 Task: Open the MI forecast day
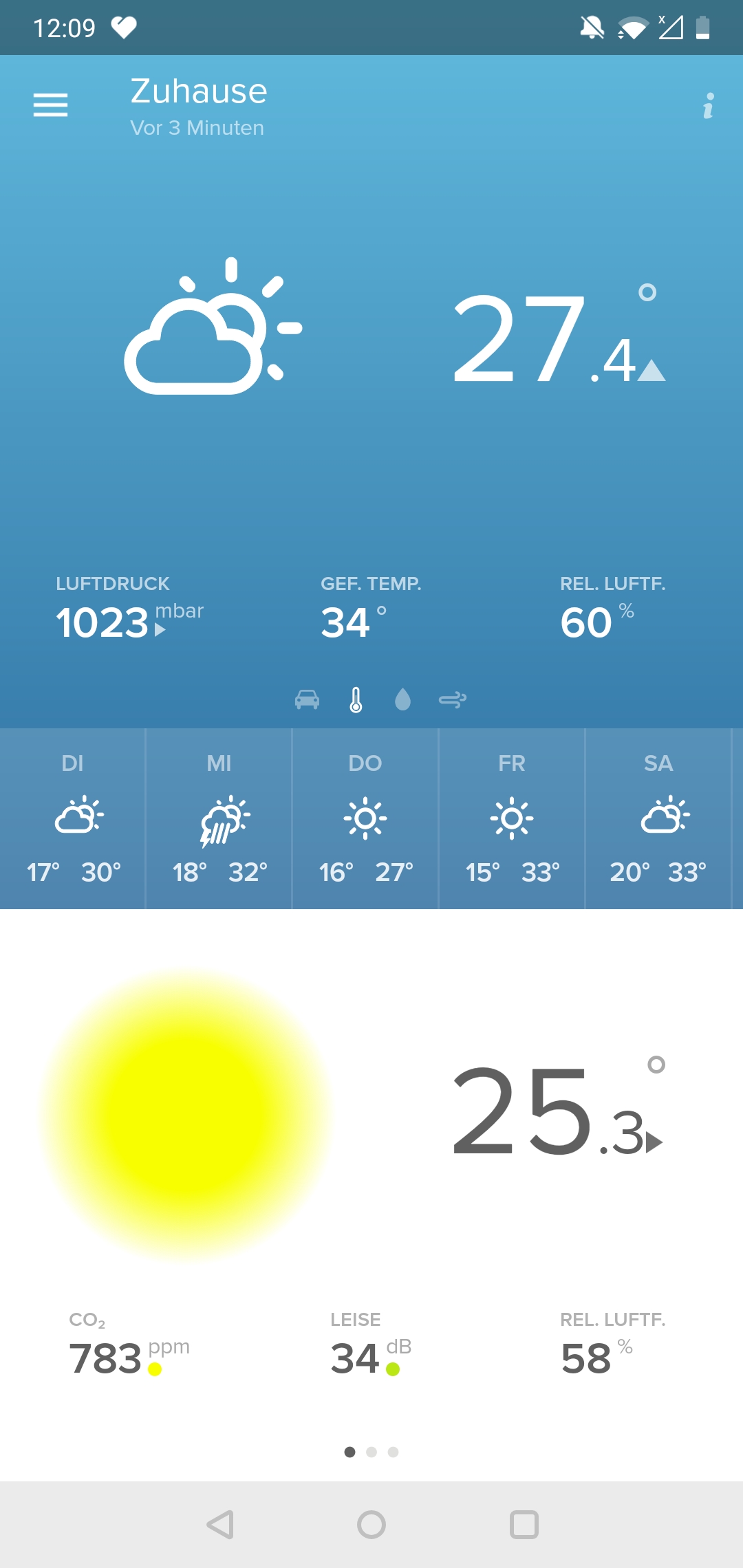click(x=219, y=818)
